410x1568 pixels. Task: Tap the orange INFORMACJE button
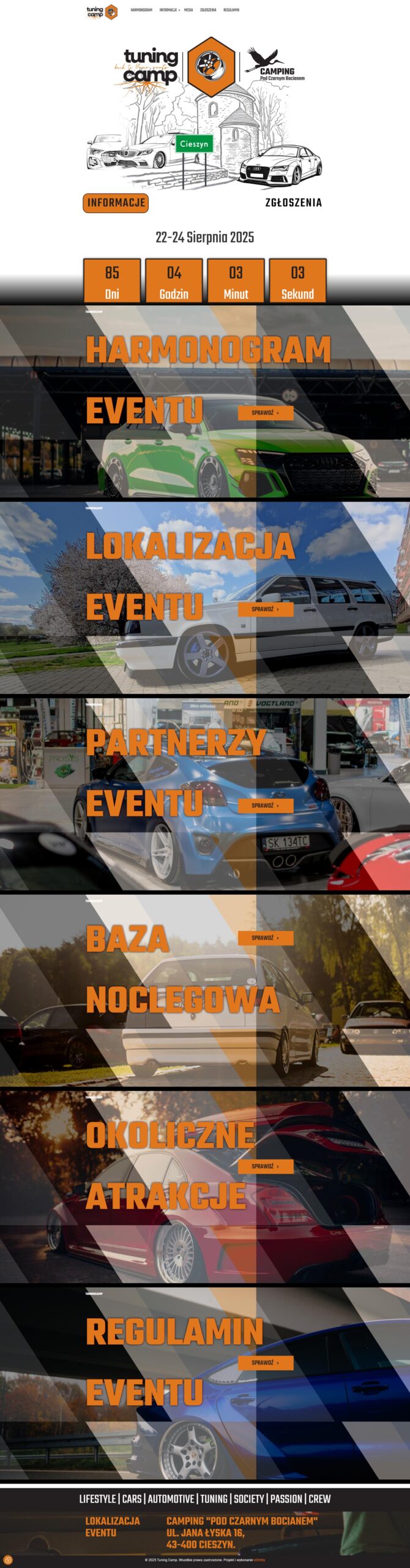(x=116, y=203)
